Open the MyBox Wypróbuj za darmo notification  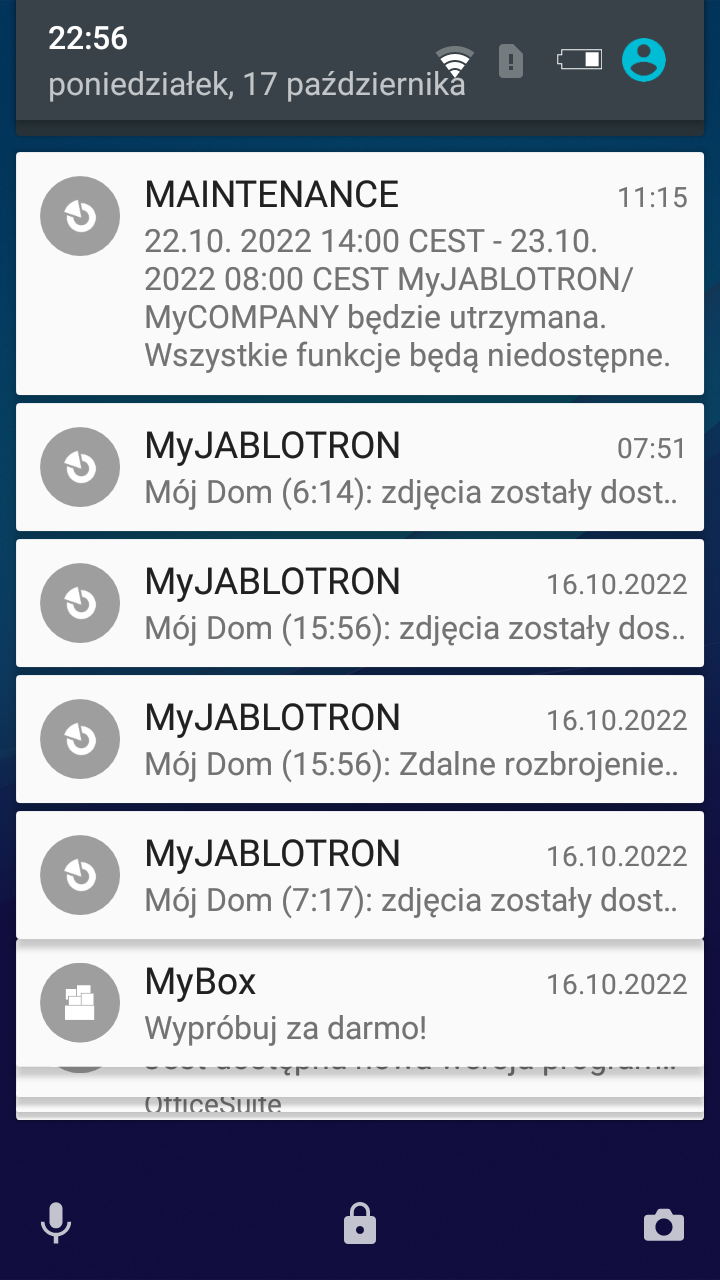pyautogui.click(x=360, y=1003)
